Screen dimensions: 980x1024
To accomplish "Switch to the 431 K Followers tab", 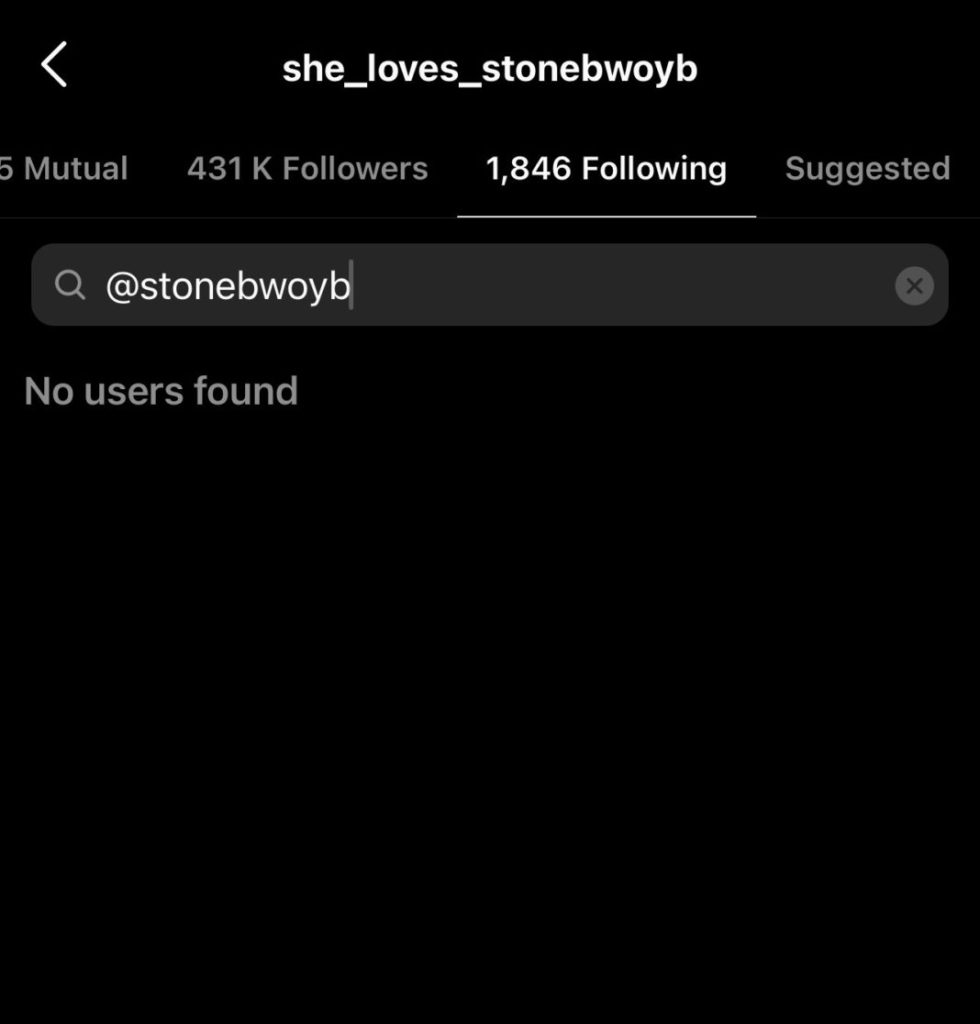I will 307,169.
